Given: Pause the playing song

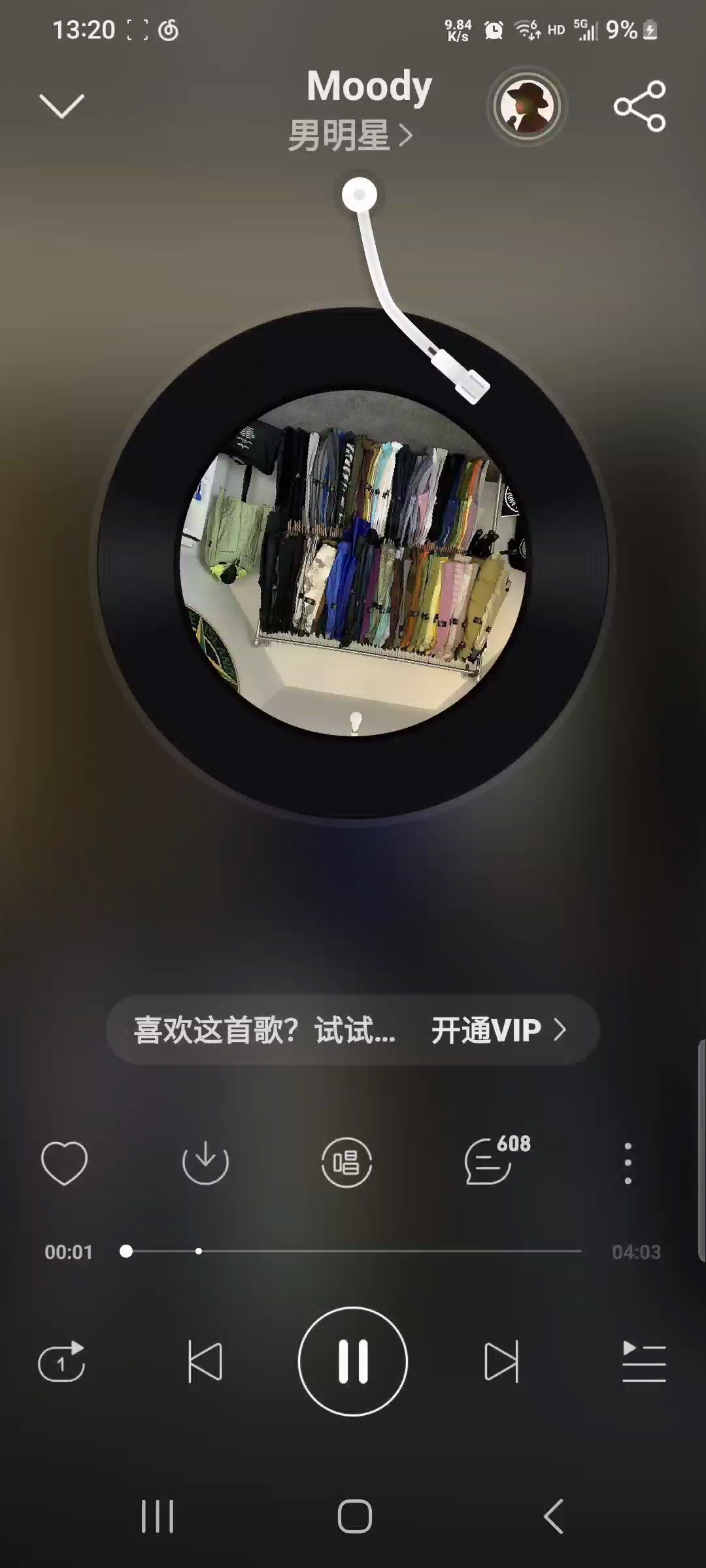Looking at the screenshot, I should pyautogui.click(x=353, y=1362).
